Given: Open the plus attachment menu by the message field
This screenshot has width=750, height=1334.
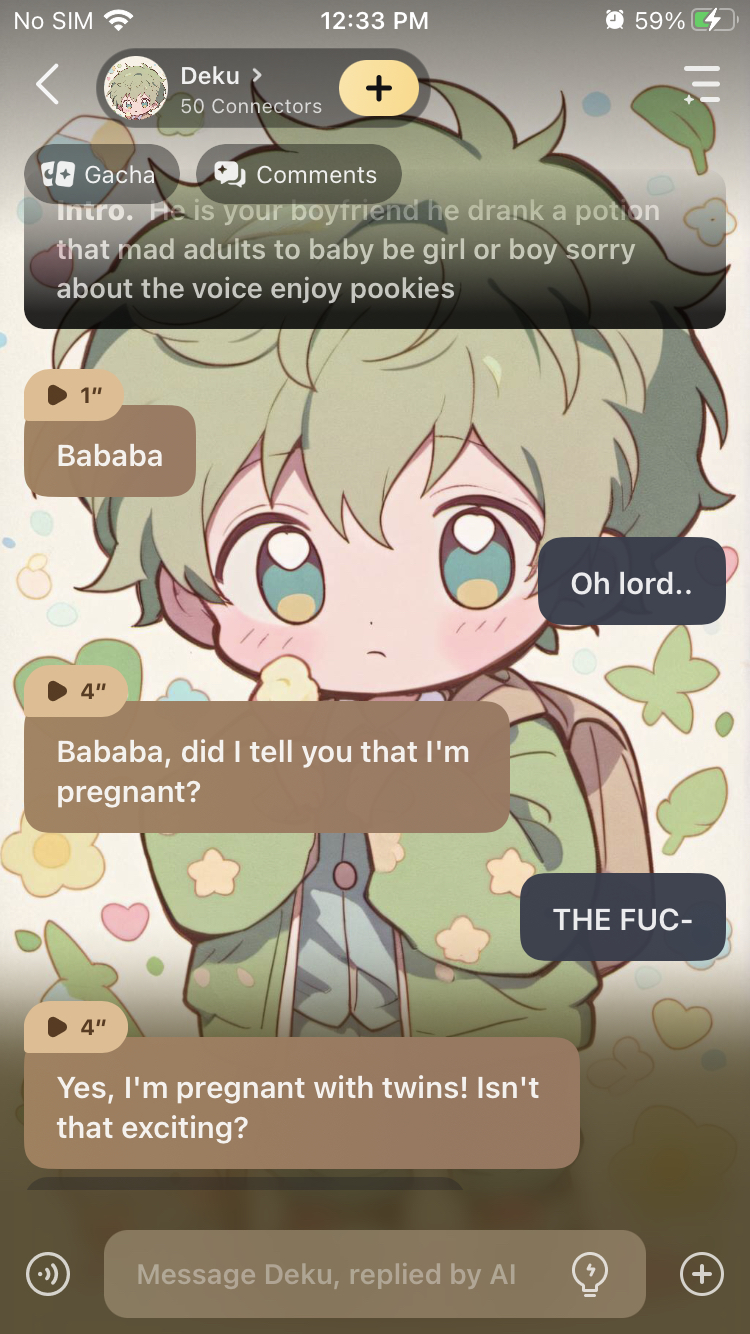Looking at the screenshot, I should click(x=701, y=1274).
